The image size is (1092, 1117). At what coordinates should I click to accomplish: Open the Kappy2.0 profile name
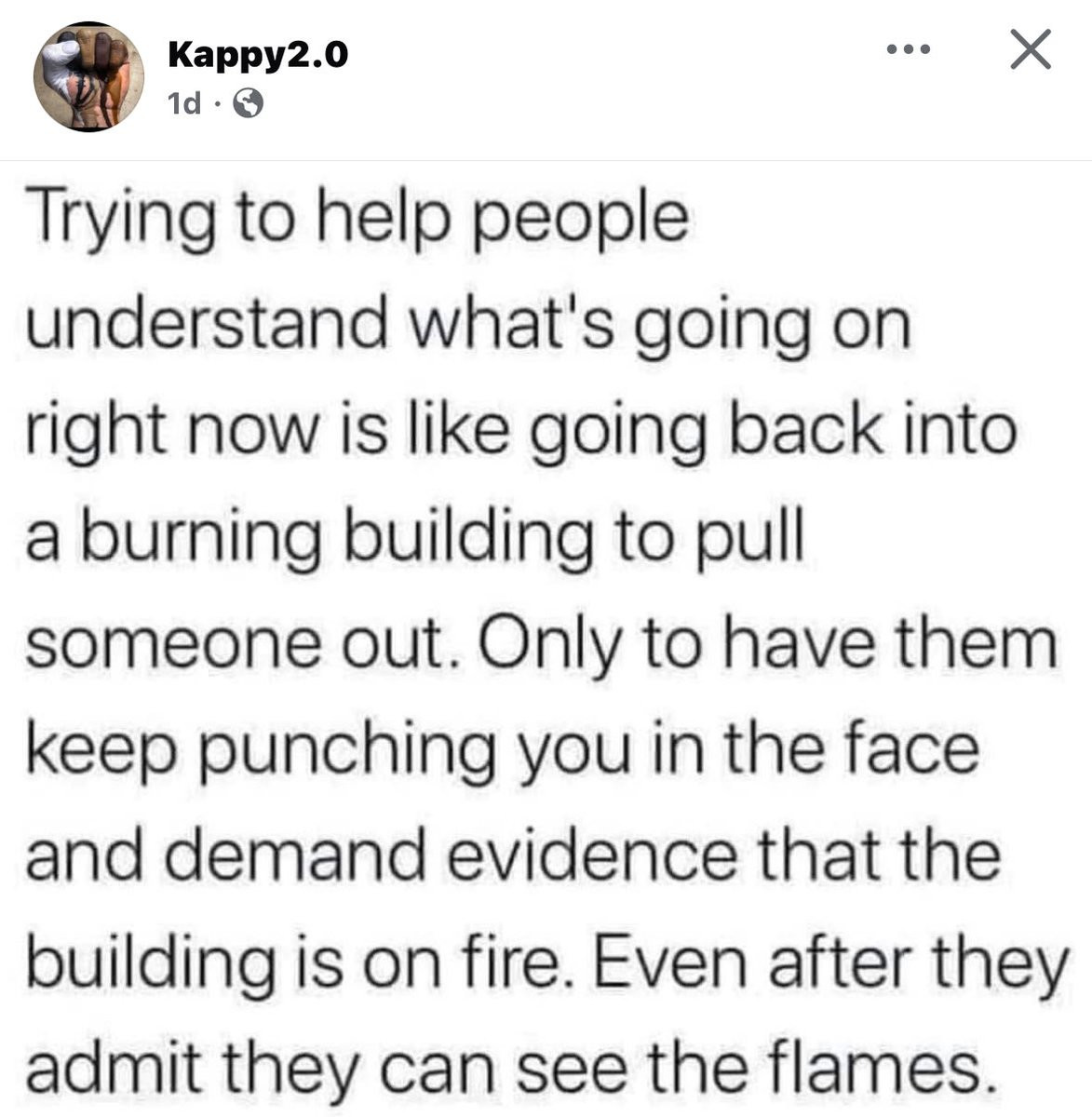point(259,56)
